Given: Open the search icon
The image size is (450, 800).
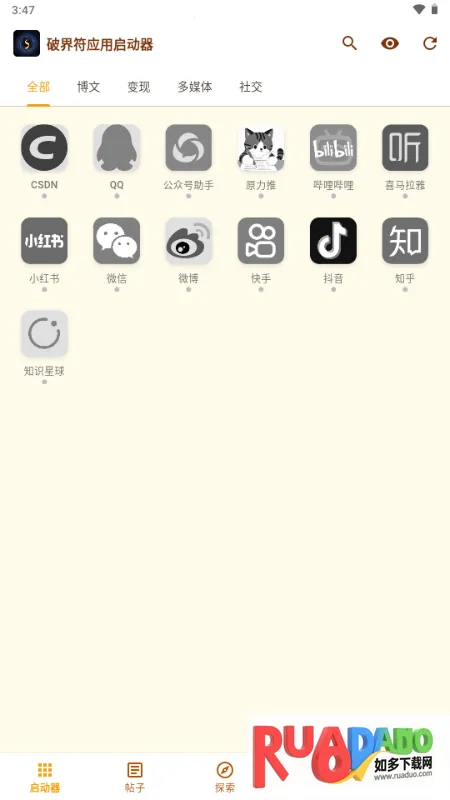Looking at the screenshot, I should click(349, 43).
